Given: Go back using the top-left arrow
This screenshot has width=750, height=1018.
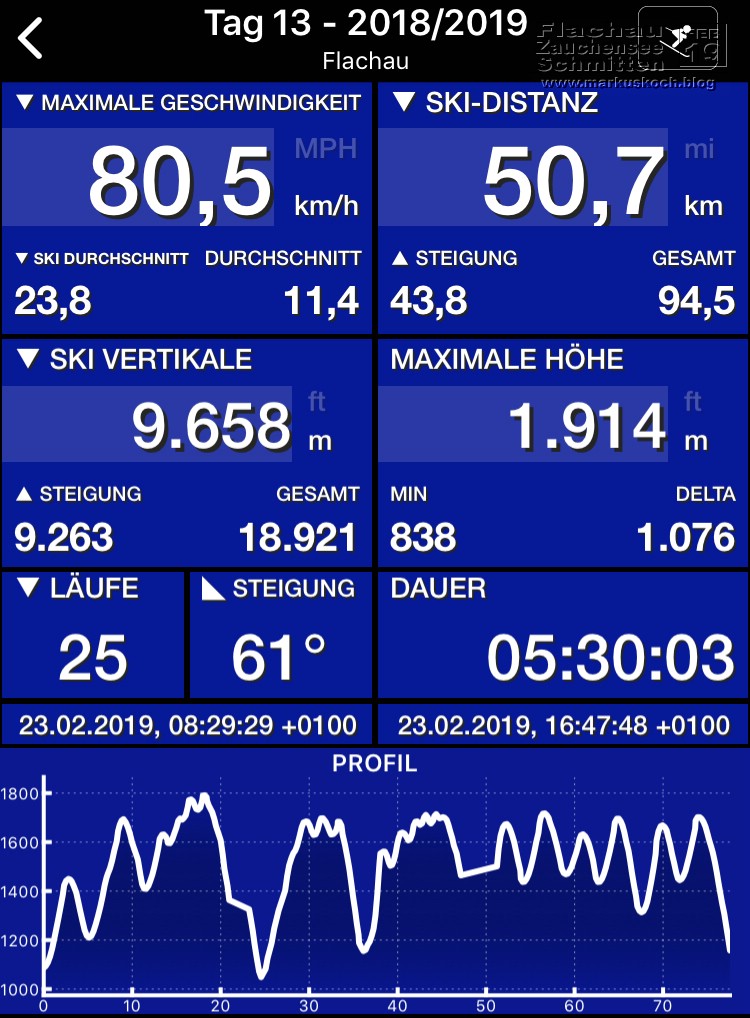Looking at the screenshot, I should click(x=32, y=39).
